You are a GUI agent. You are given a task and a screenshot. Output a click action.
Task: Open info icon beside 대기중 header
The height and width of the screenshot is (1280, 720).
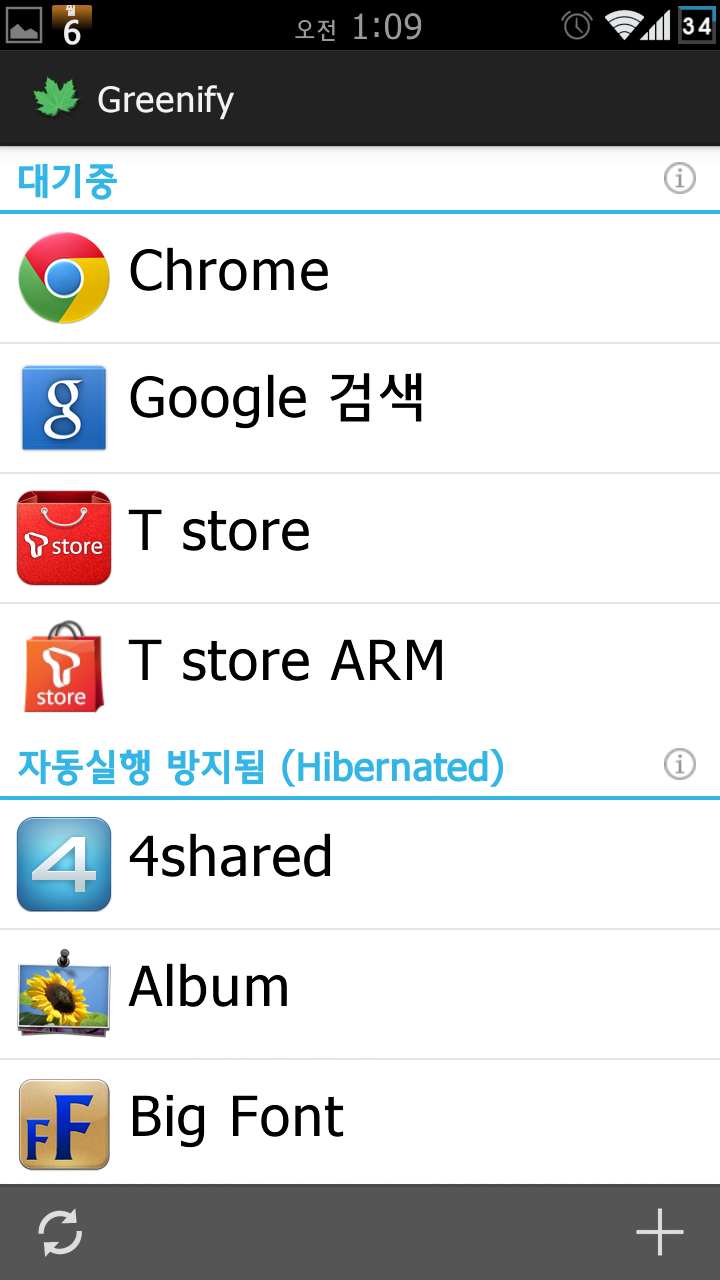coord(680,179)
